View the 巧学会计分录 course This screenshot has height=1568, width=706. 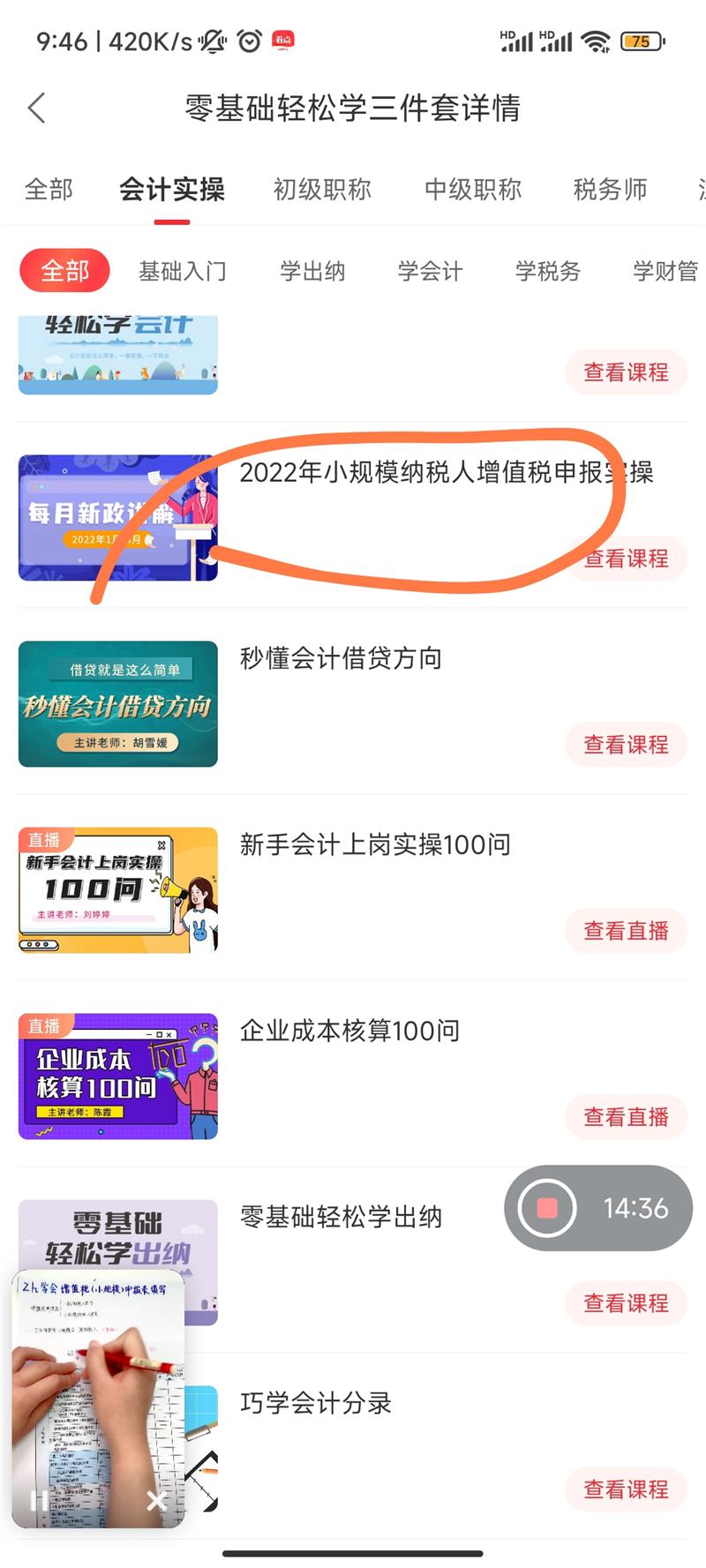(626, 1489)
